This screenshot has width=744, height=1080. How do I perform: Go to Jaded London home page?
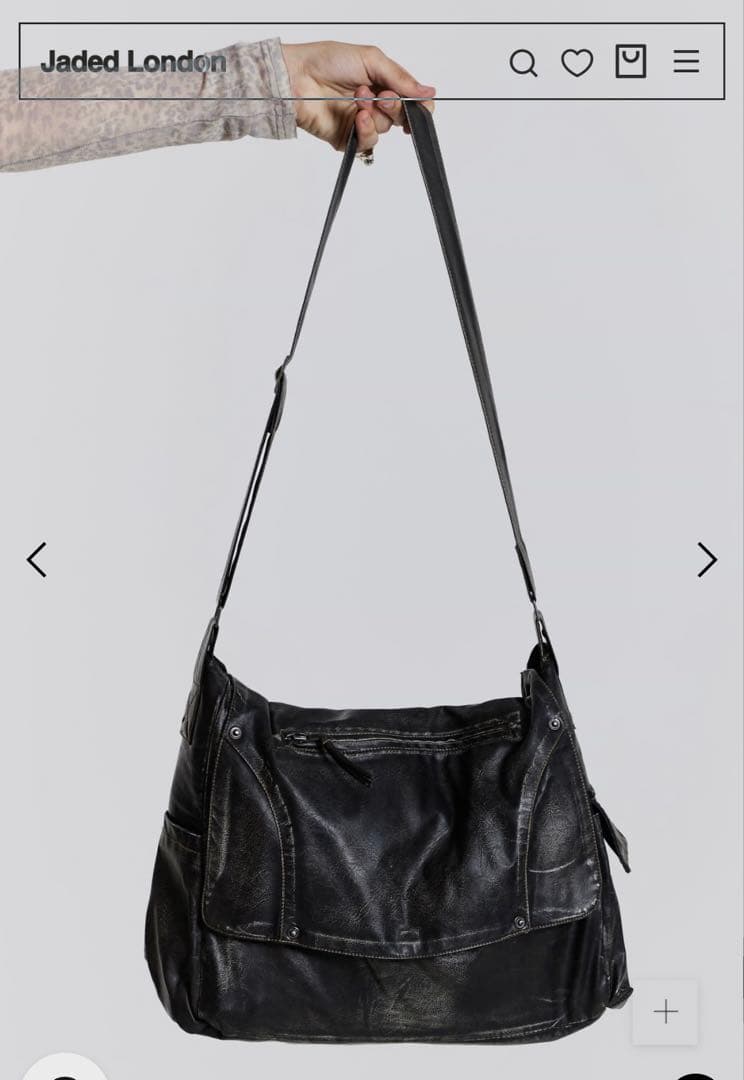click(133, 62)
